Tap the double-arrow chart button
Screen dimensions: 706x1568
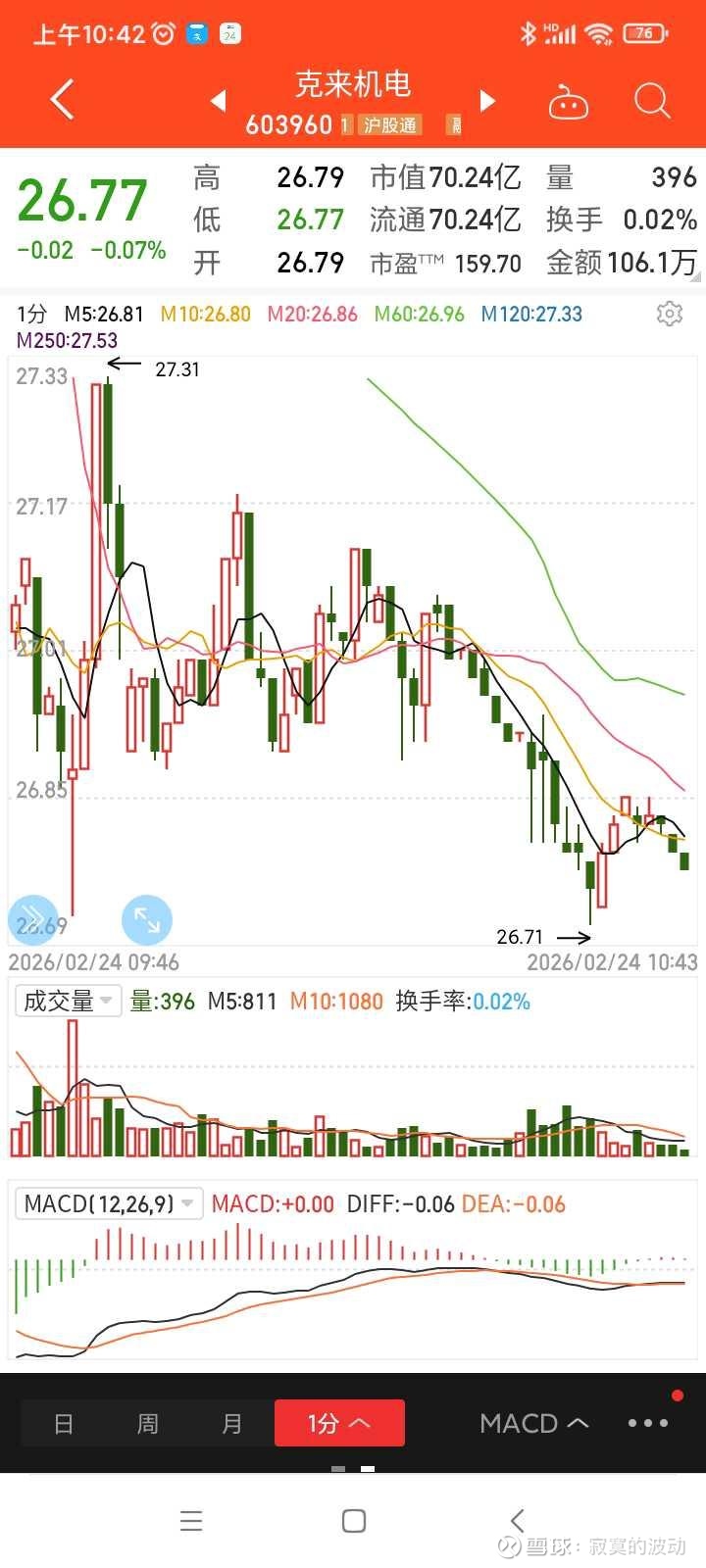click(32, 919)
